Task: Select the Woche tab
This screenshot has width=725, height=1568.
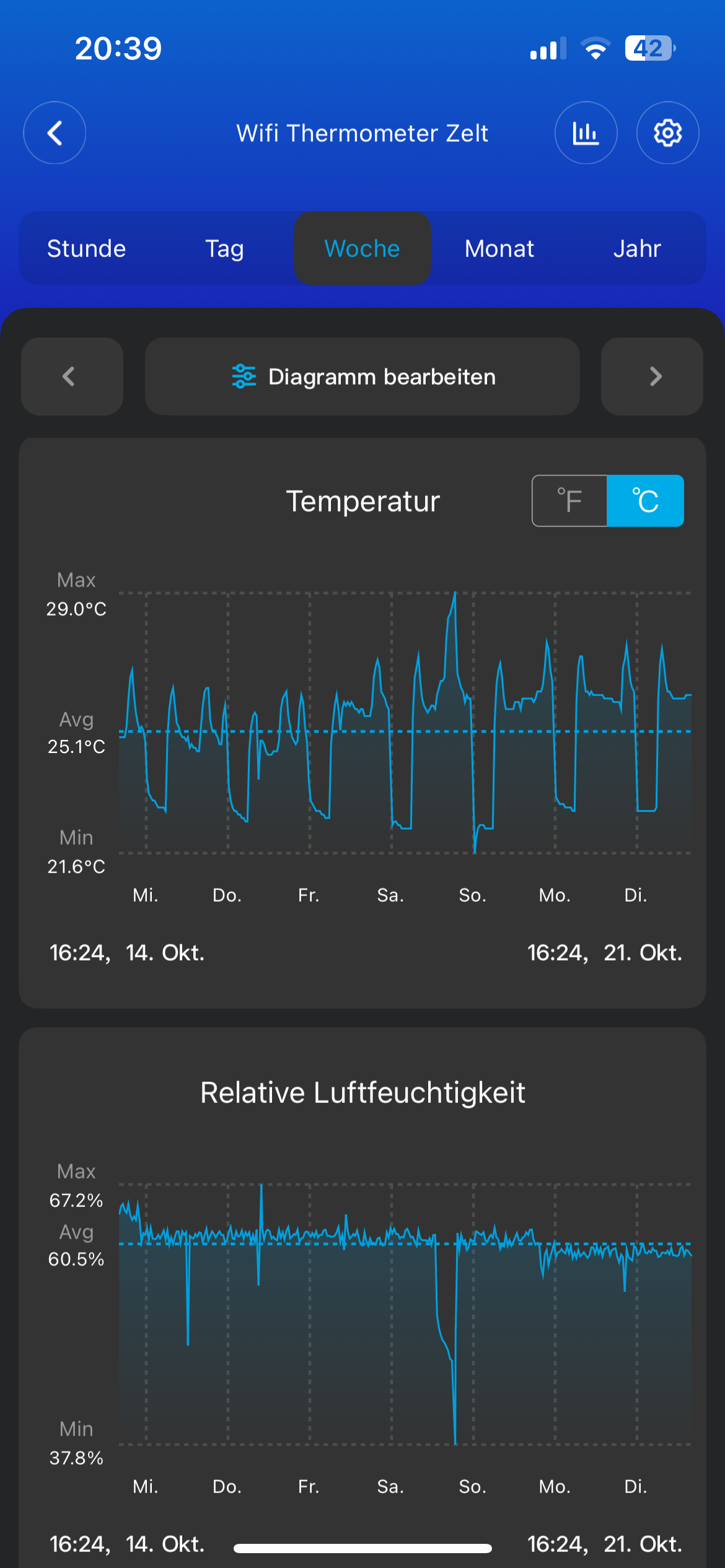Action: click(362, 248)
